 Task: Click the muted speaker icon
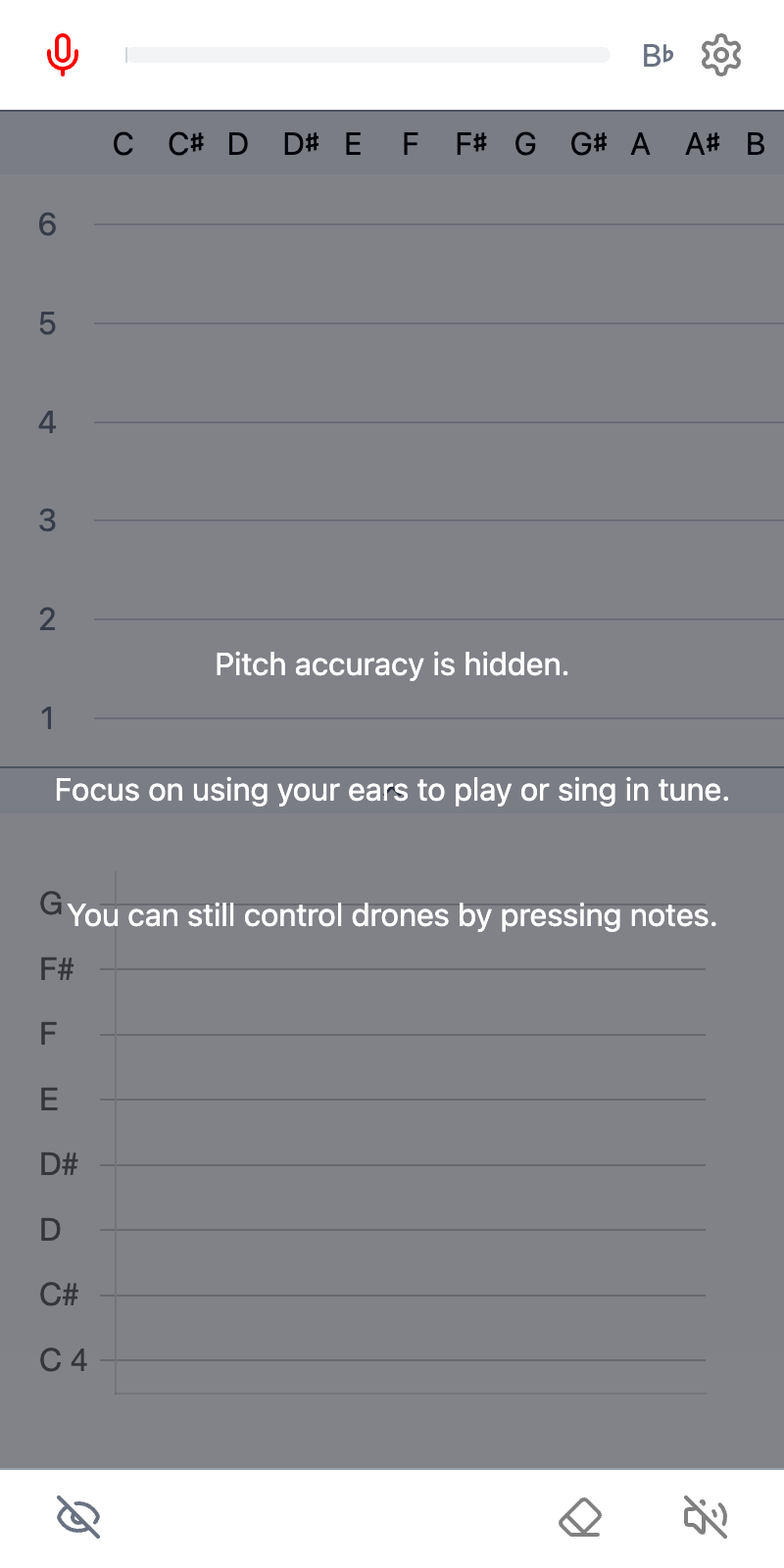point(705,1516)
